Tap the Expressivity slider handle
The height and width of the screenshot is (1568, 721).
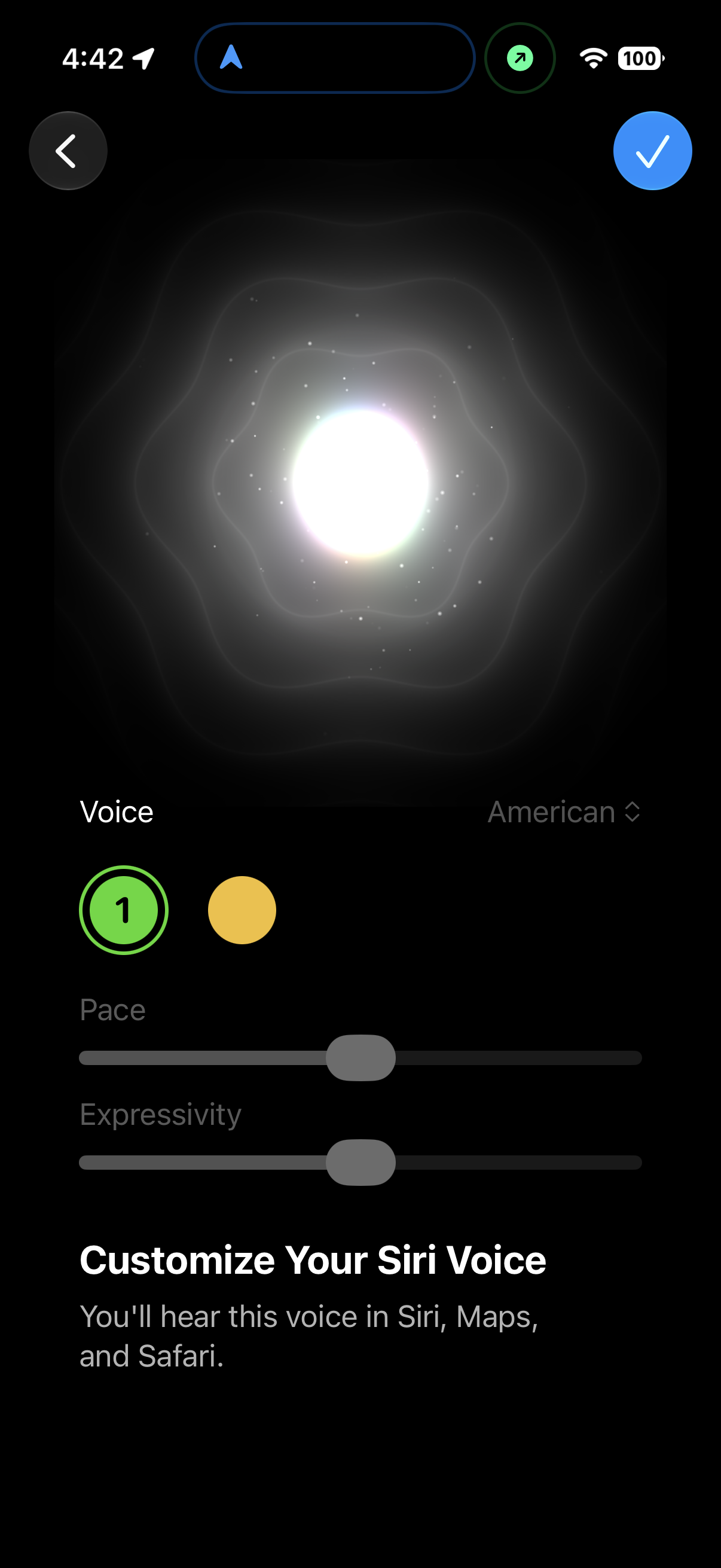pyautogui.click(x=361, y=1162)
